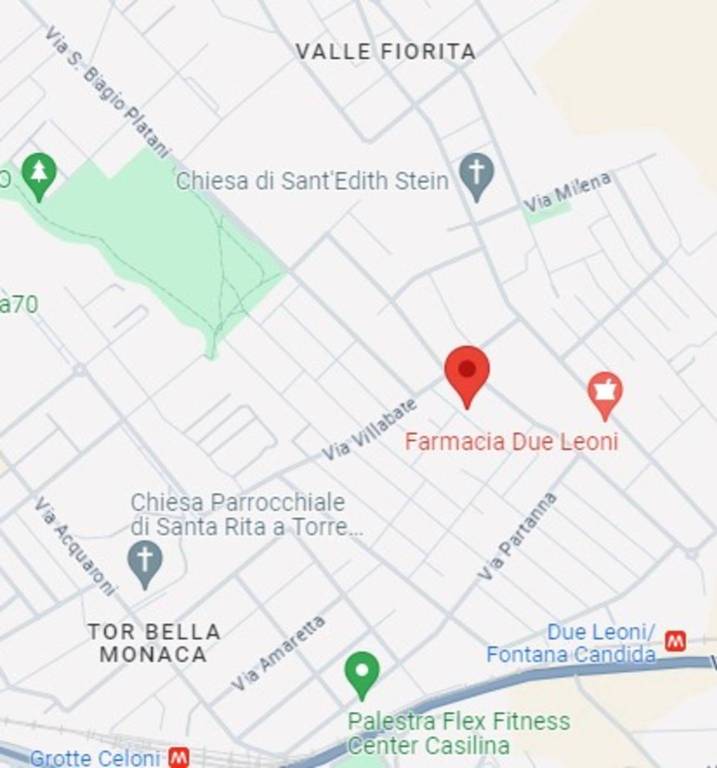Select the Grotte Celoni metro station marker
The width and height of the screenshot is (717, 768).
coord(179,757)
